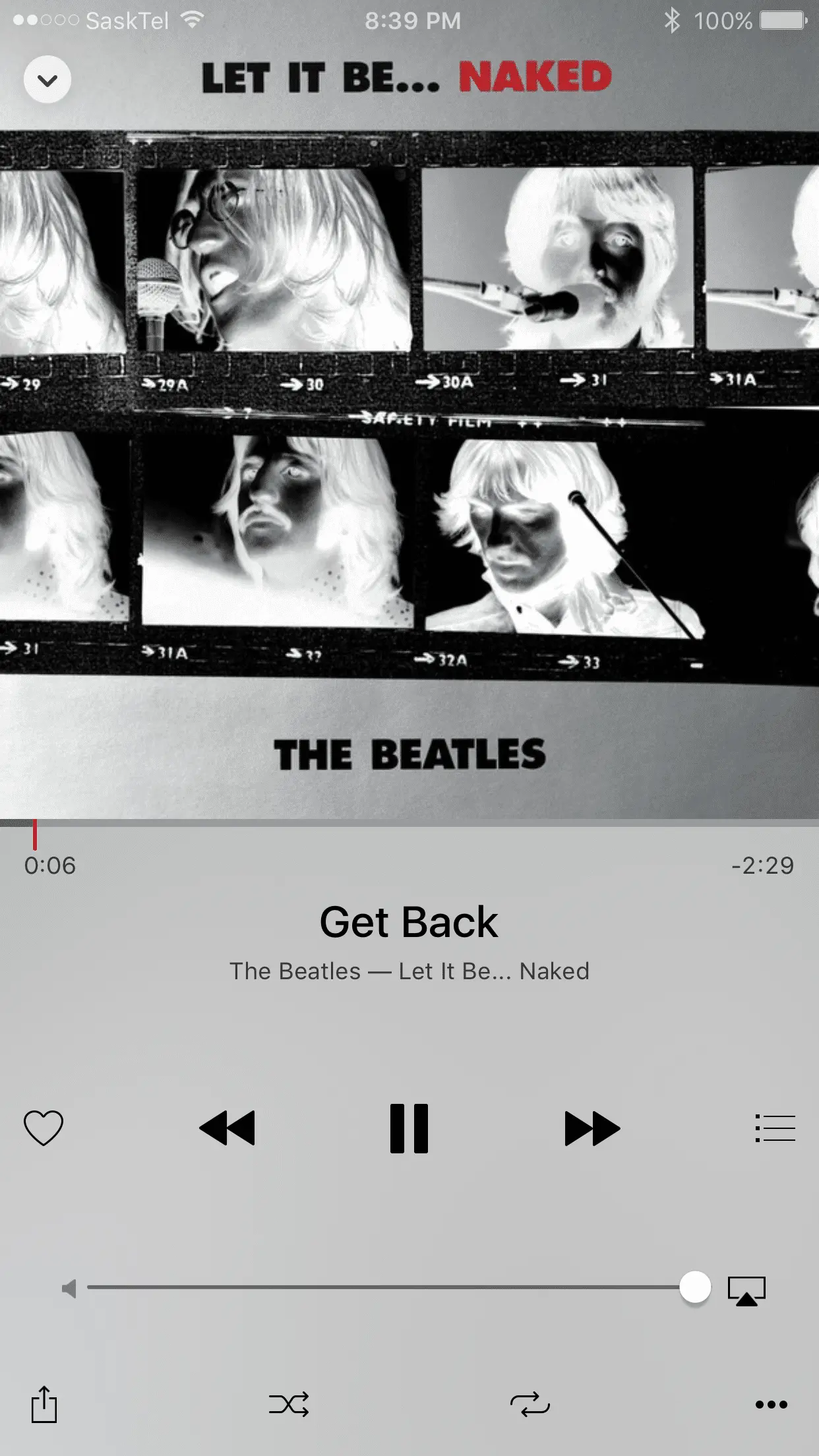Toggle repeat mode
The image size is (819, 1456).
click(530, 1405)
